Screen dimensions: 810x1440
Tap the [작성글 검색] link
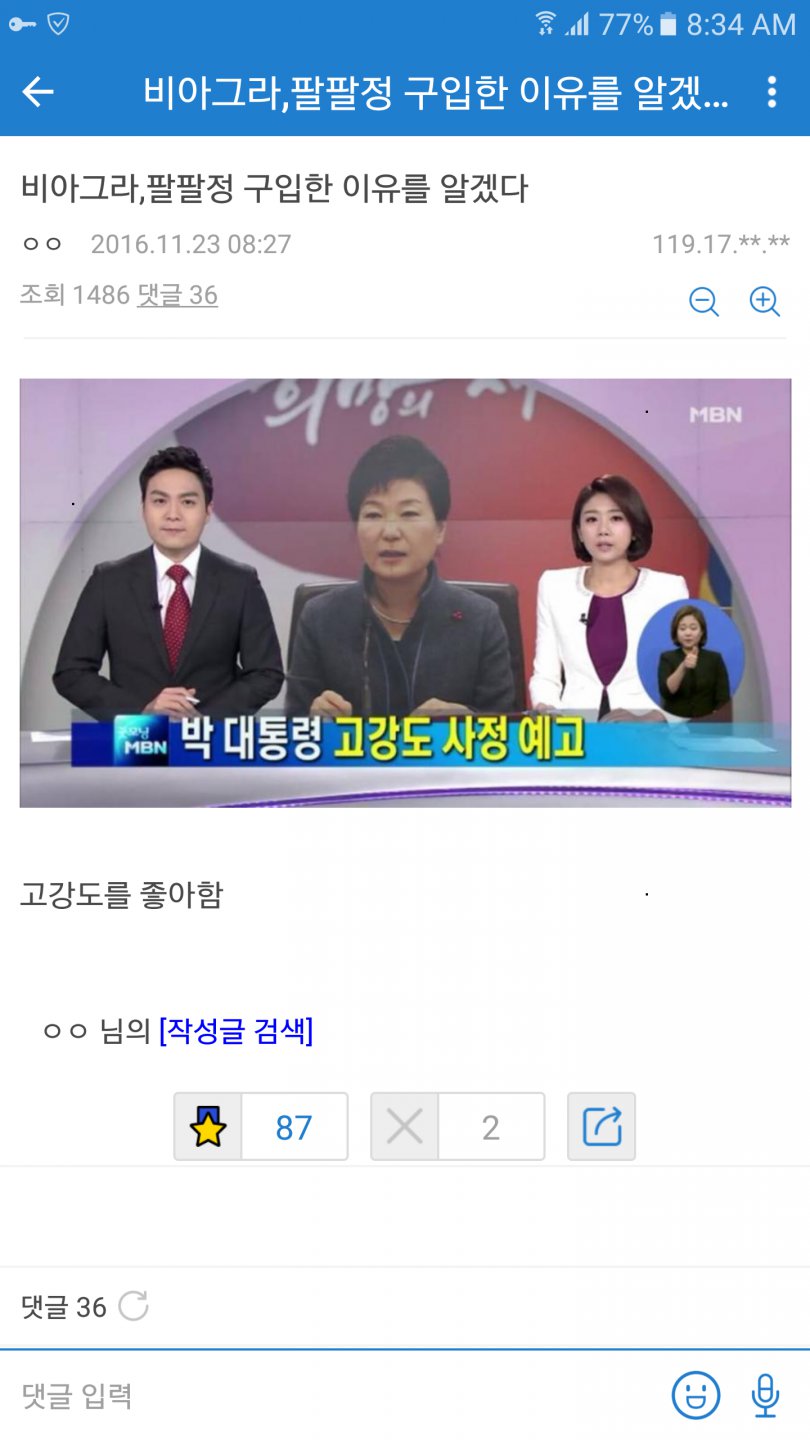click(236, 1030)
